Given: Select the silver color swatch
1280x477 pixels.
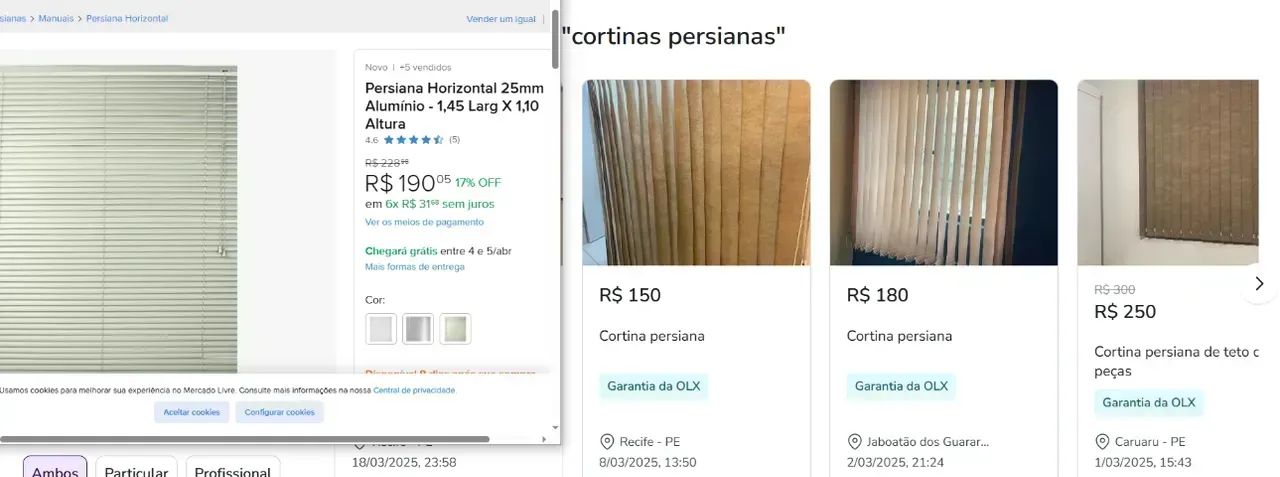Looking at the screenshot, I should 418,328.
